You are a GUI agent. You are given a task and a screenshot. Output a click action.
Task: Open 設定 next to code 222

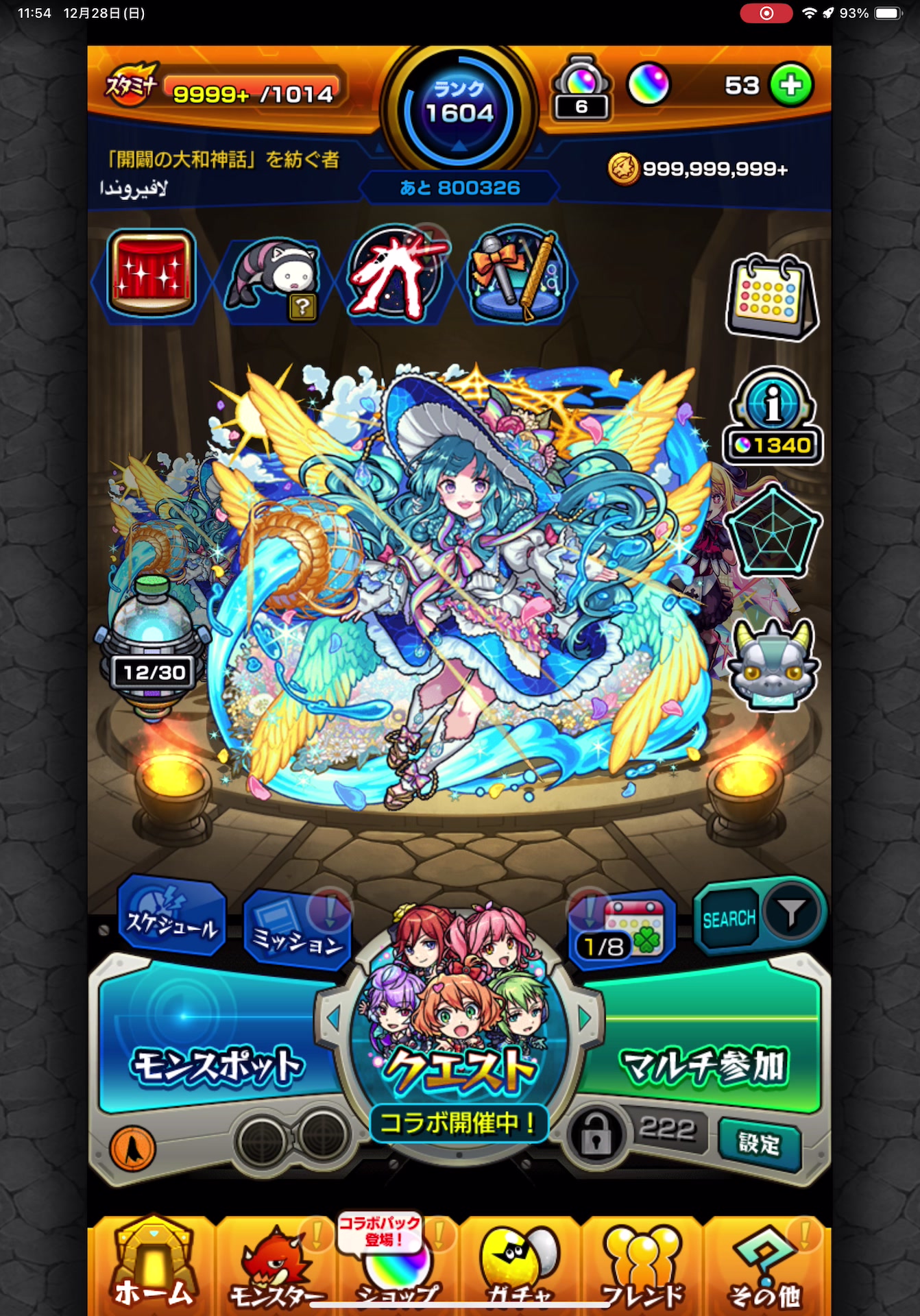pos(760,1143)
